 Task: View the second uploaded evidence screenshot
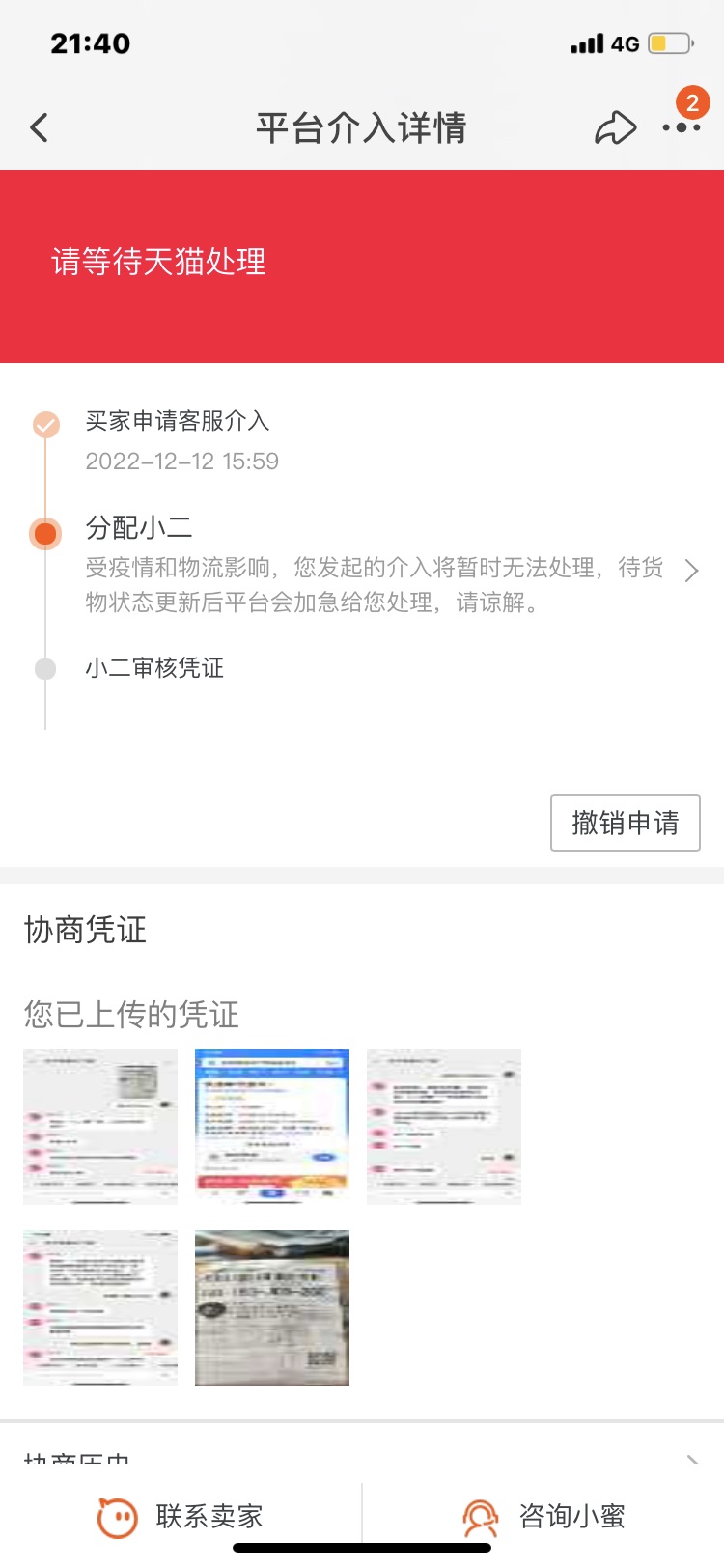click(272, 1126)
